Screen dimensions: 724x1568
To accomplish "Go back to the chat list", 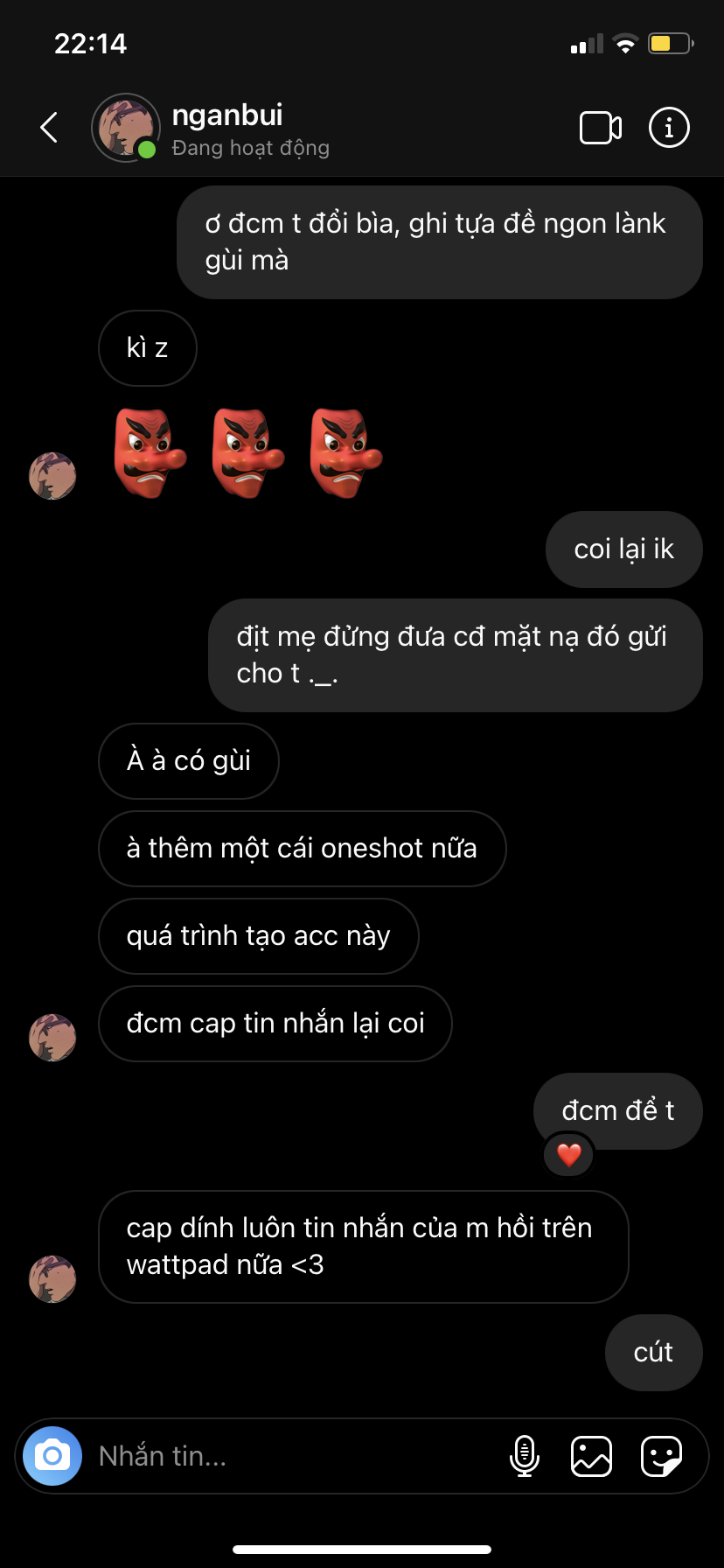I will click(50, 128).
